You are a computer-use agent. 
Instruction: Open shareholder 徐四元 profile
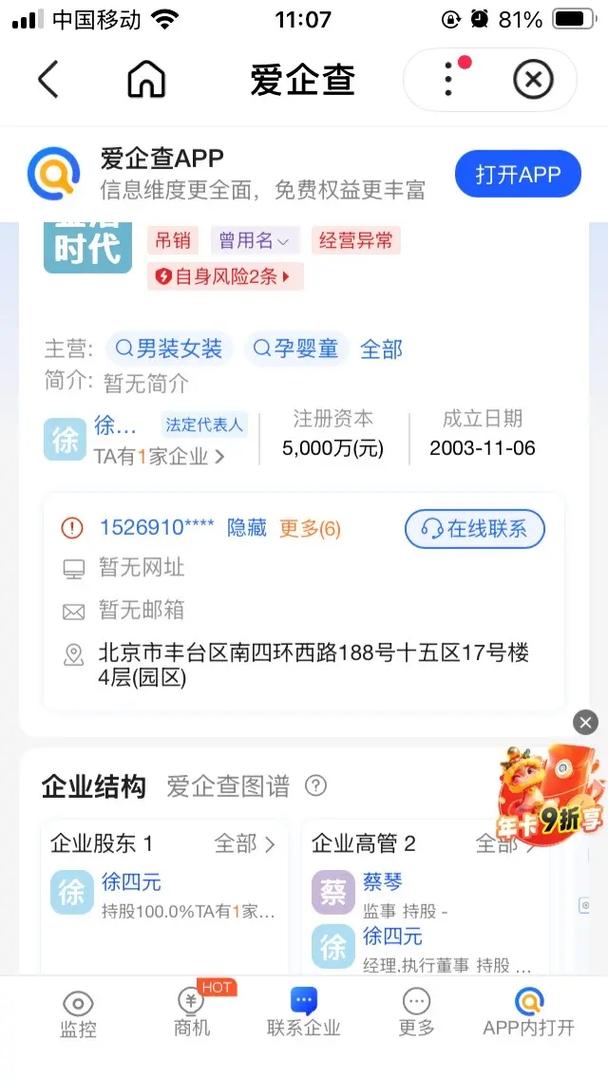[x=131, y=882]
